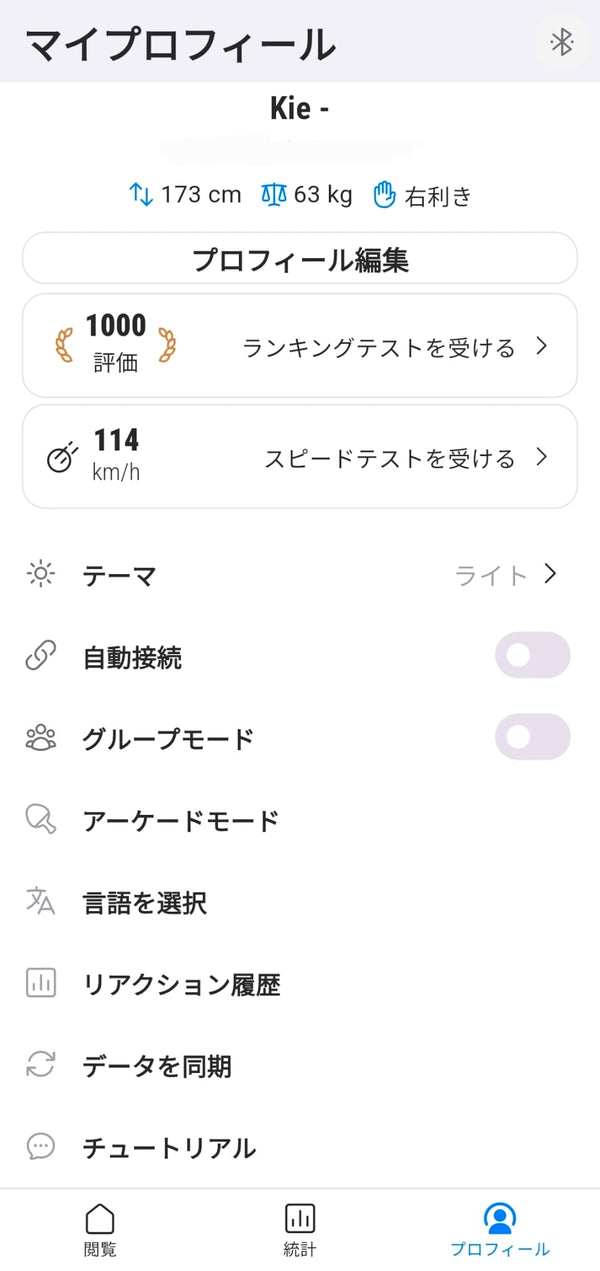Enable the グループモード switch
The width and height of the screenshot is (600, 1271).
pos(533,738)
